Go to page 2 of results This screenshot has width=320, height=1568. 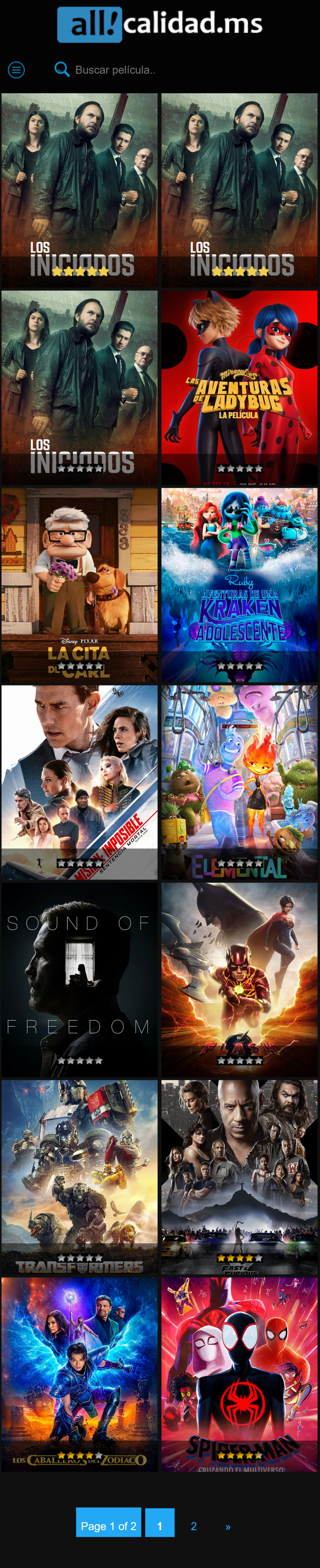[x=194, y=1525]
